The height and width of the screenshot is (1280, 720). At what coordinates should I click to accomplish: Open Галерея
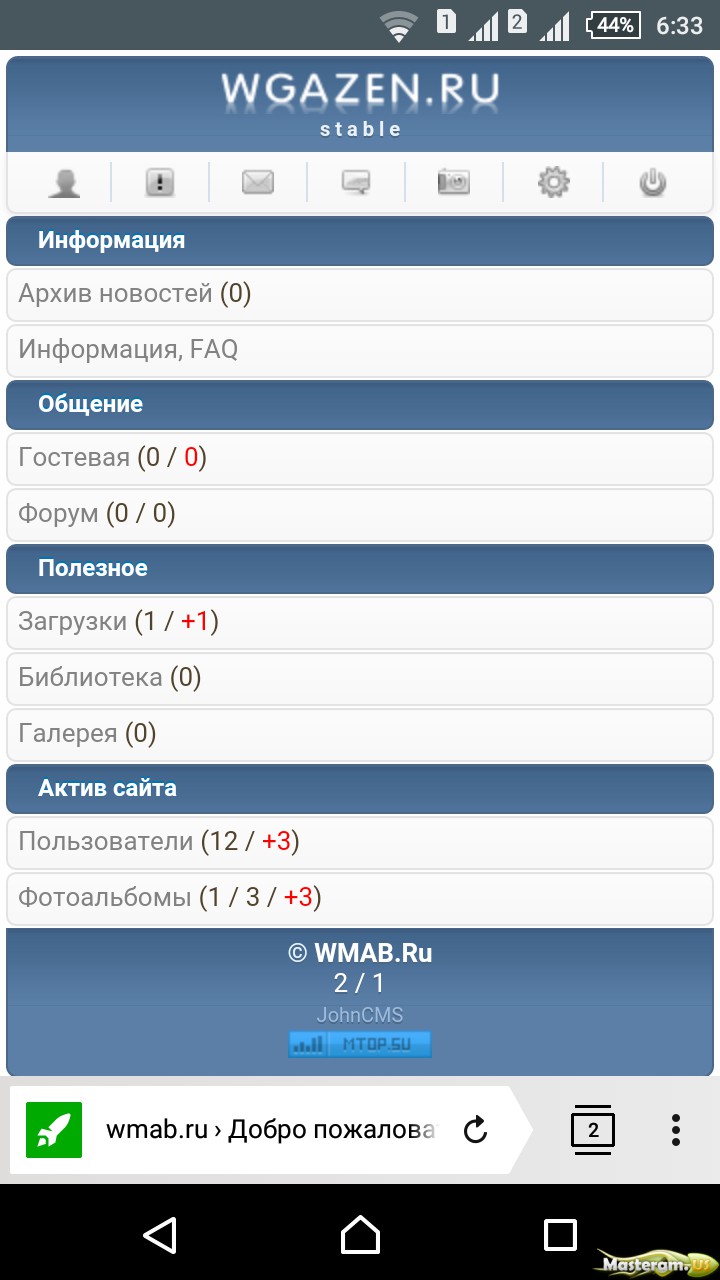[x=360, y=734]
